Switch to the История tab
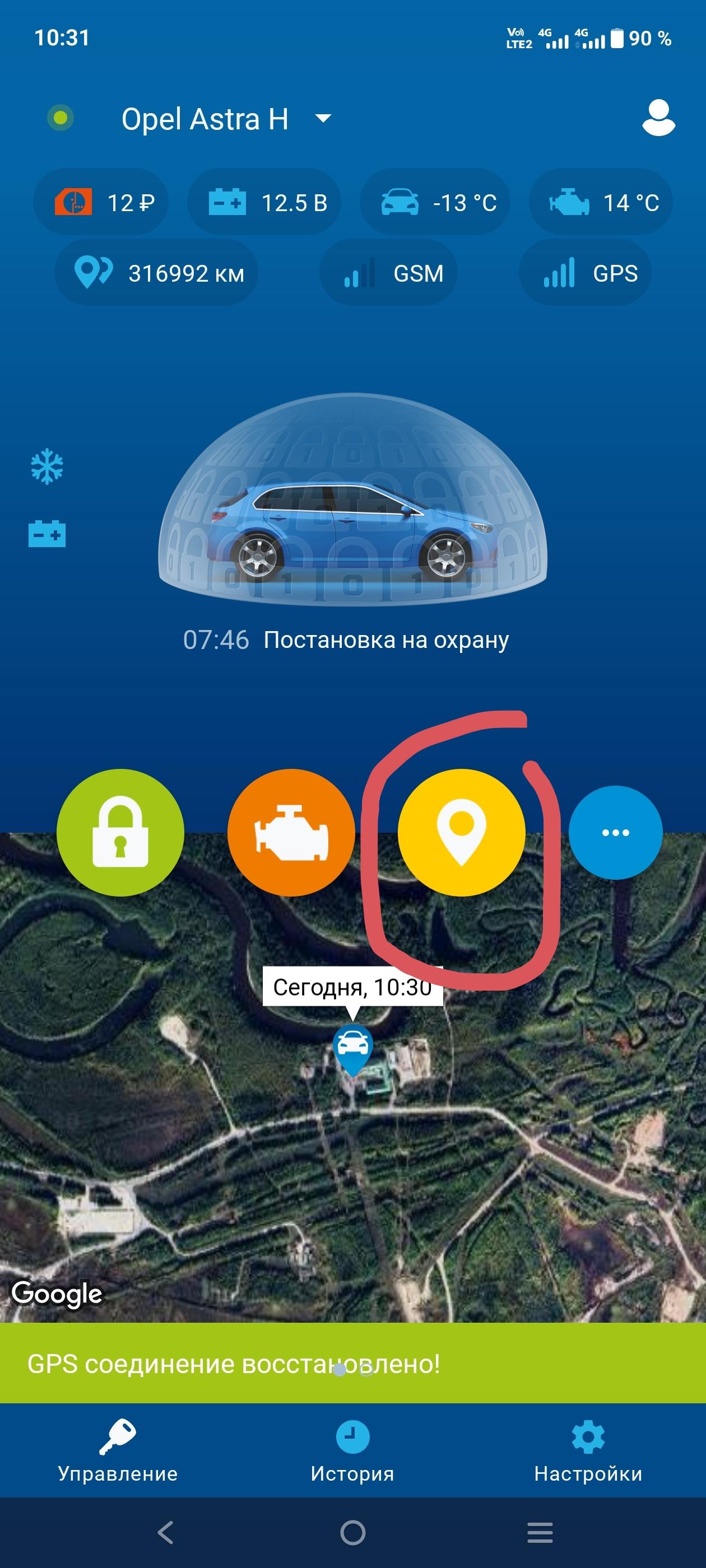Screen dimensions: 706x1568 (x=352, y=1452)
